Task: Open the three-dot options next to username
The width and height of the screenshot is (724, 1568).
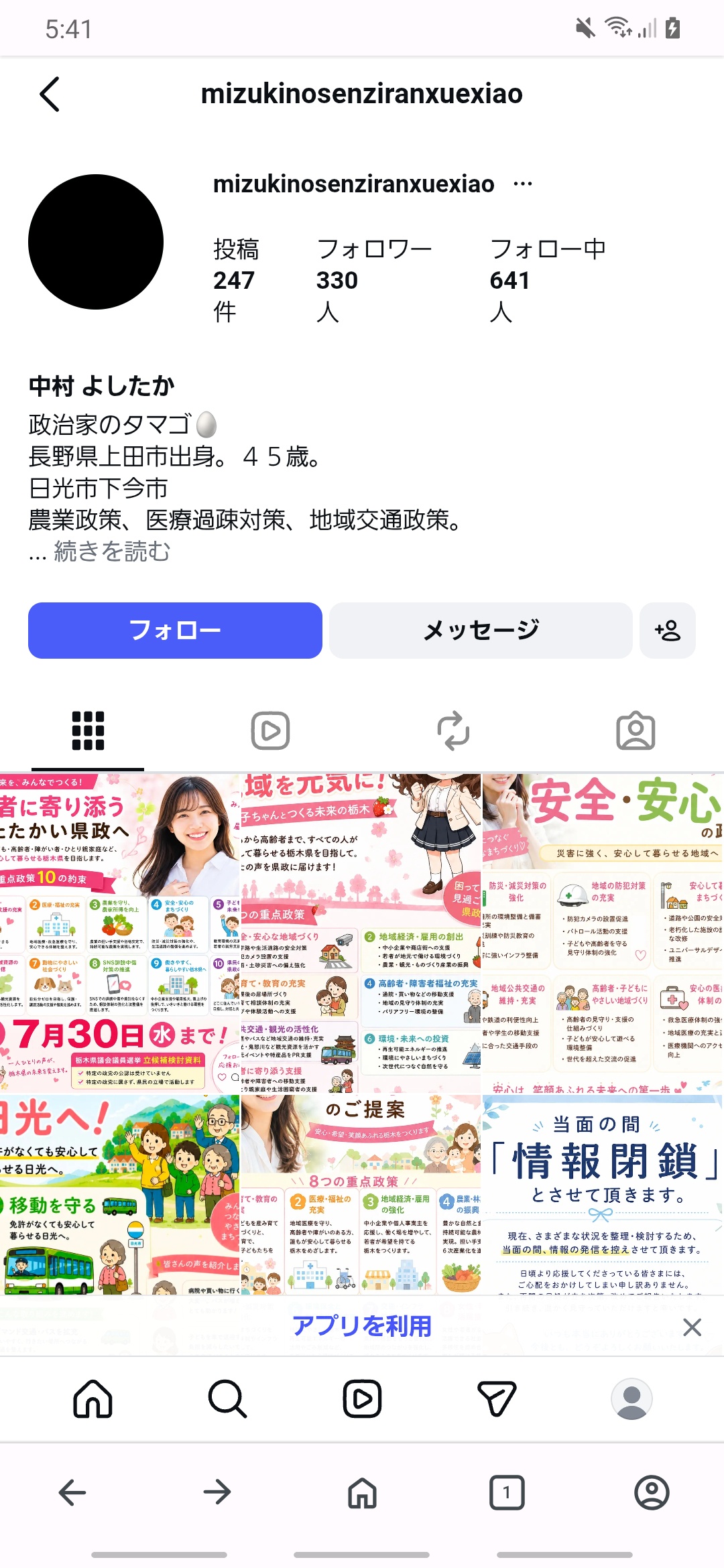Action: click(x=523, y=184)
